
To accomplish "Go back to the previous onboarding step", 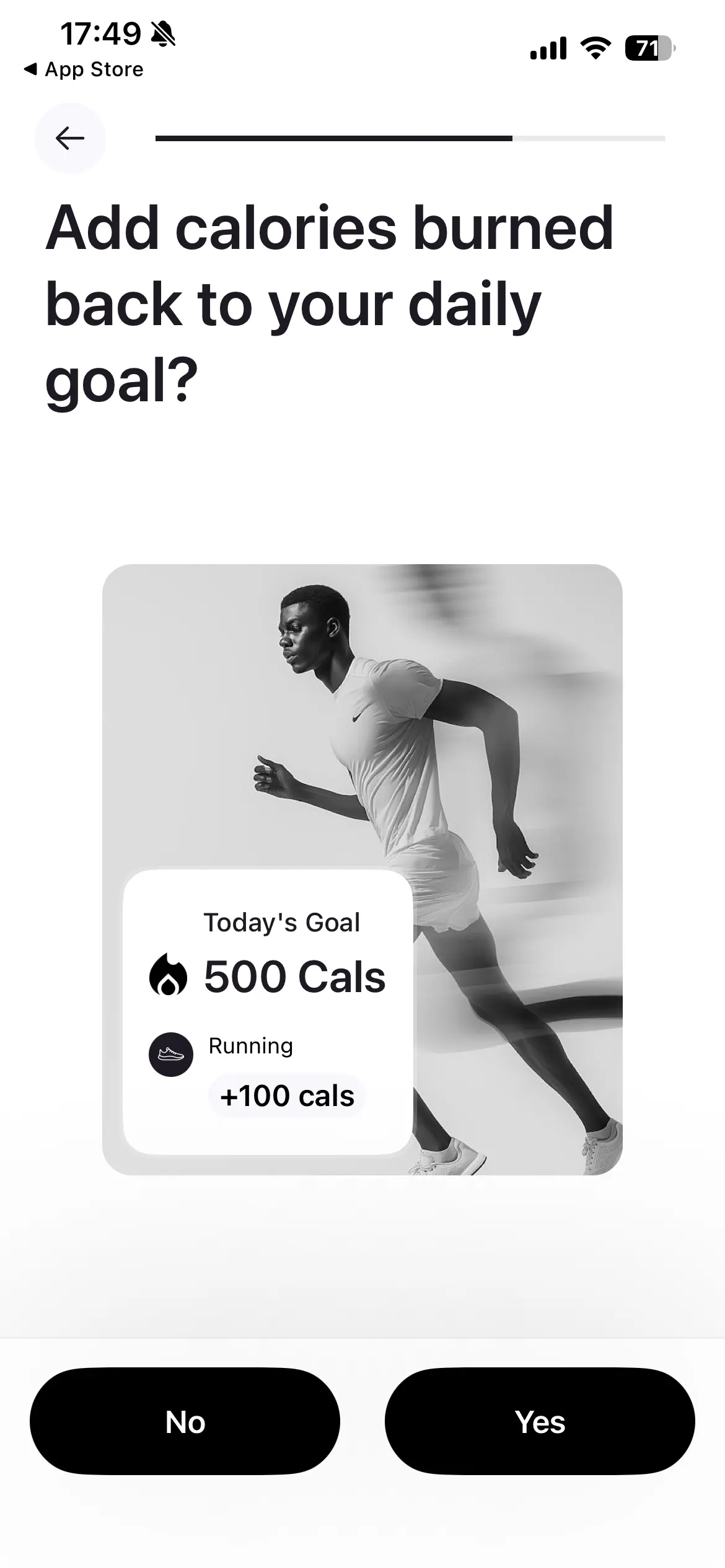I will click(x=70, y=138).
